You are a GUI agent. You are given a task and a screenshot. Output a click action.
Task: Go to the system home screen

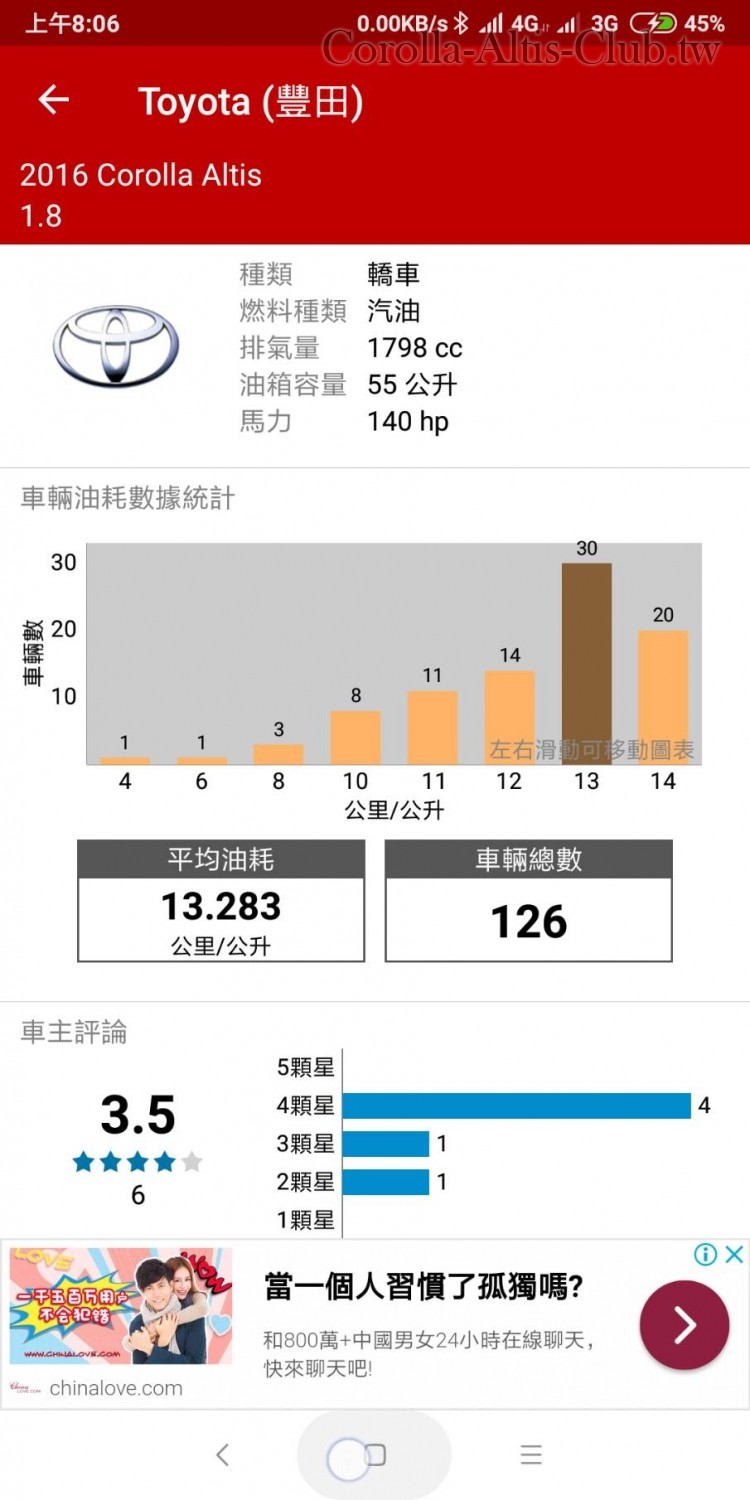point(375,1455)
